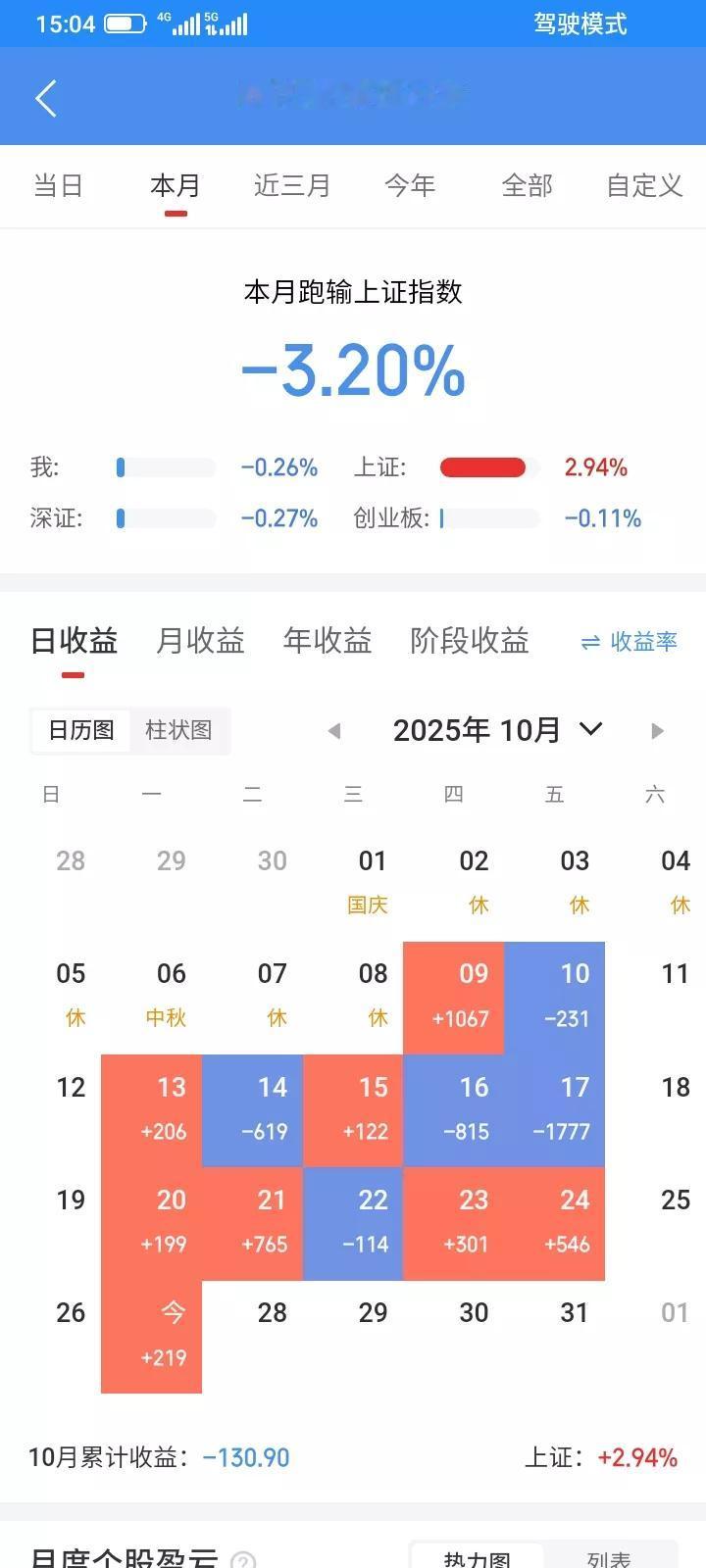Switch the calendar to 柱状图 view

(x=179, y=730)
